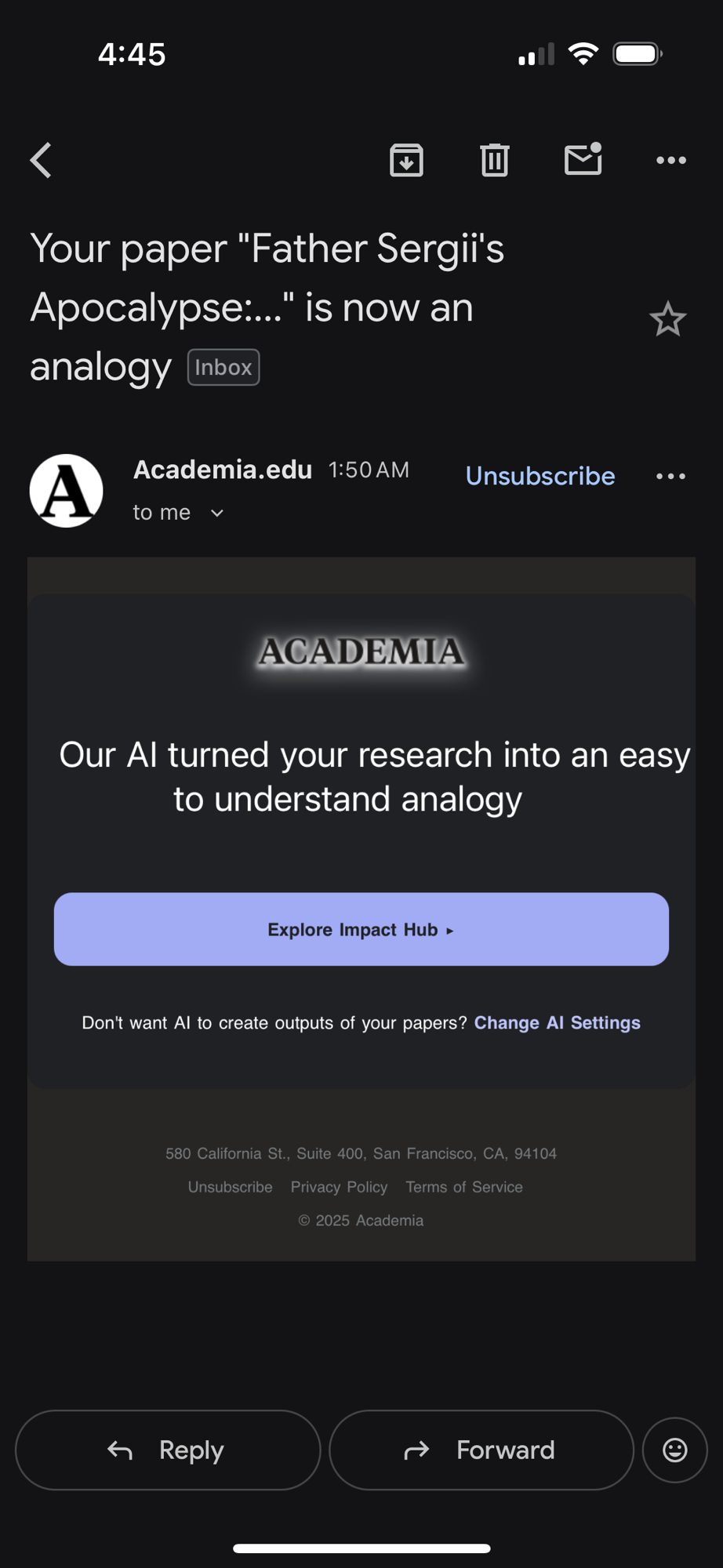Open the Privacy Policy link
The image size is (723, 1568).
click(339, 1187)
